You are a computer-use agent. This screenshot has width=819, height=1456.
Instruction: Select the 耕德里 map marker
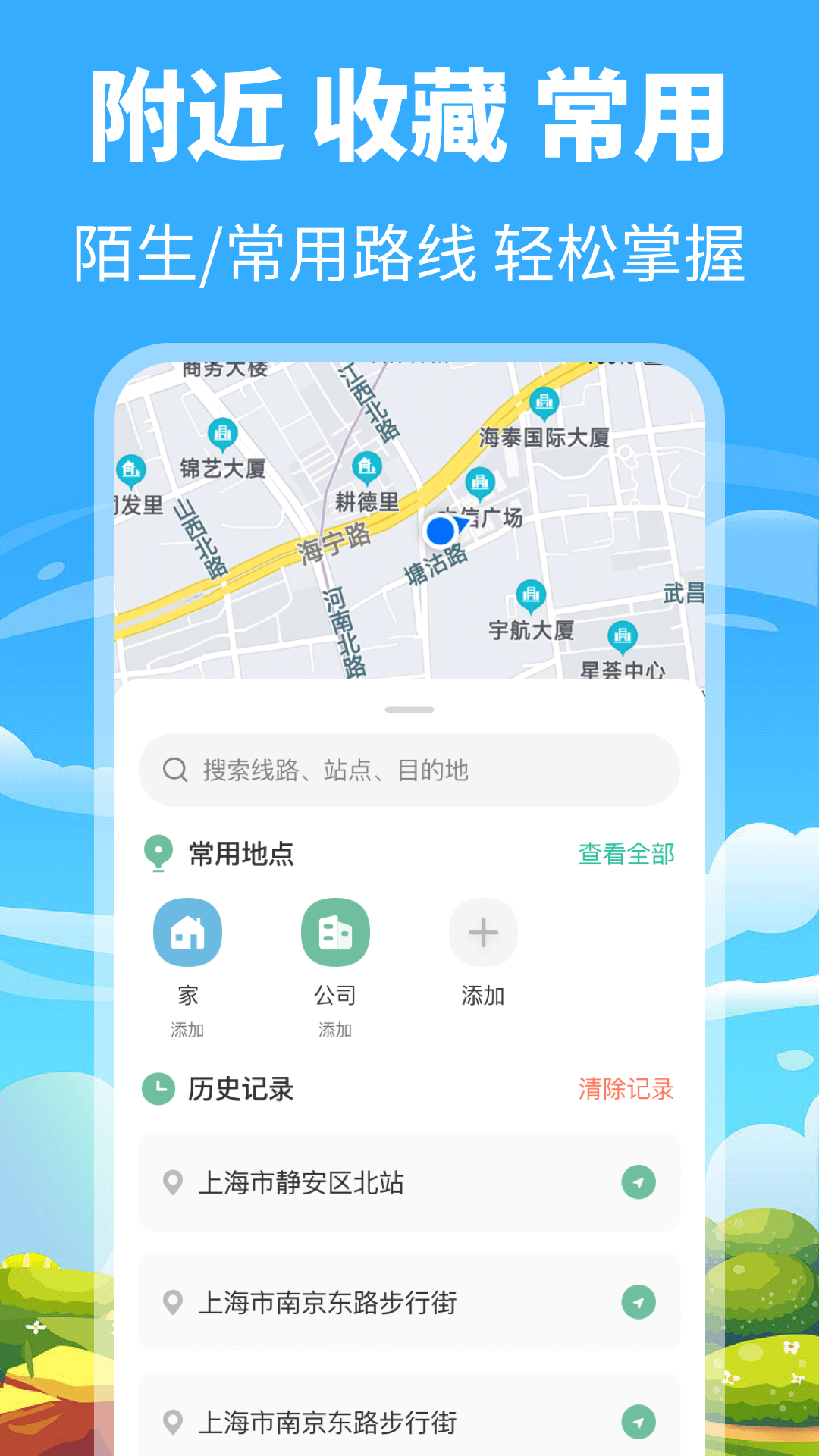[367, 468]
